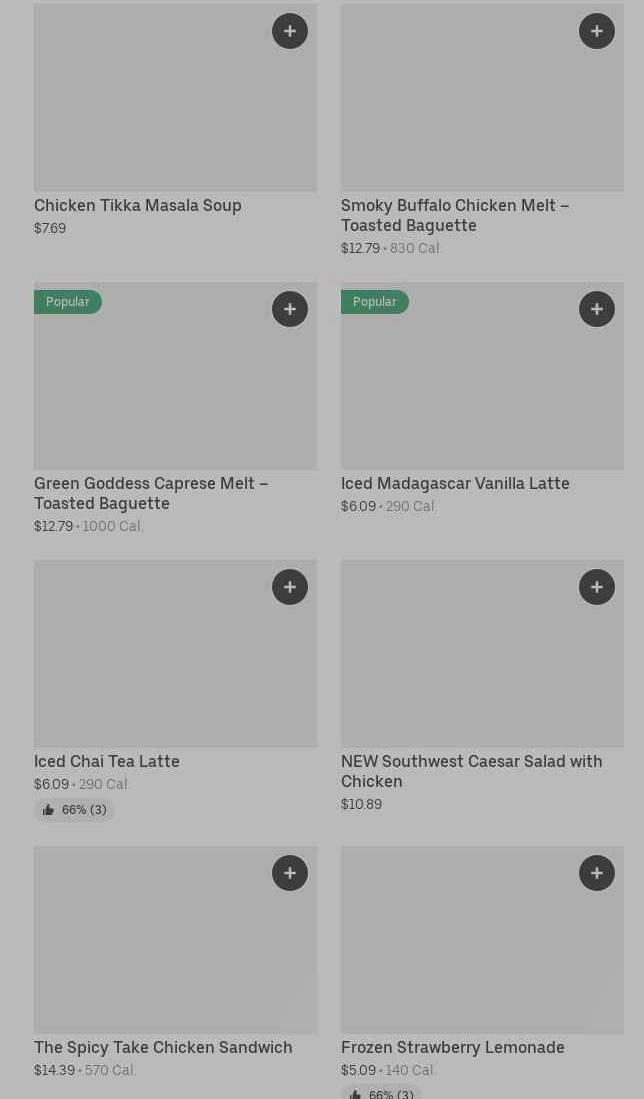Add Chicken Tikka Masala Soup to cart
The height and width of the screenshot is (1099, 644).
290,31
